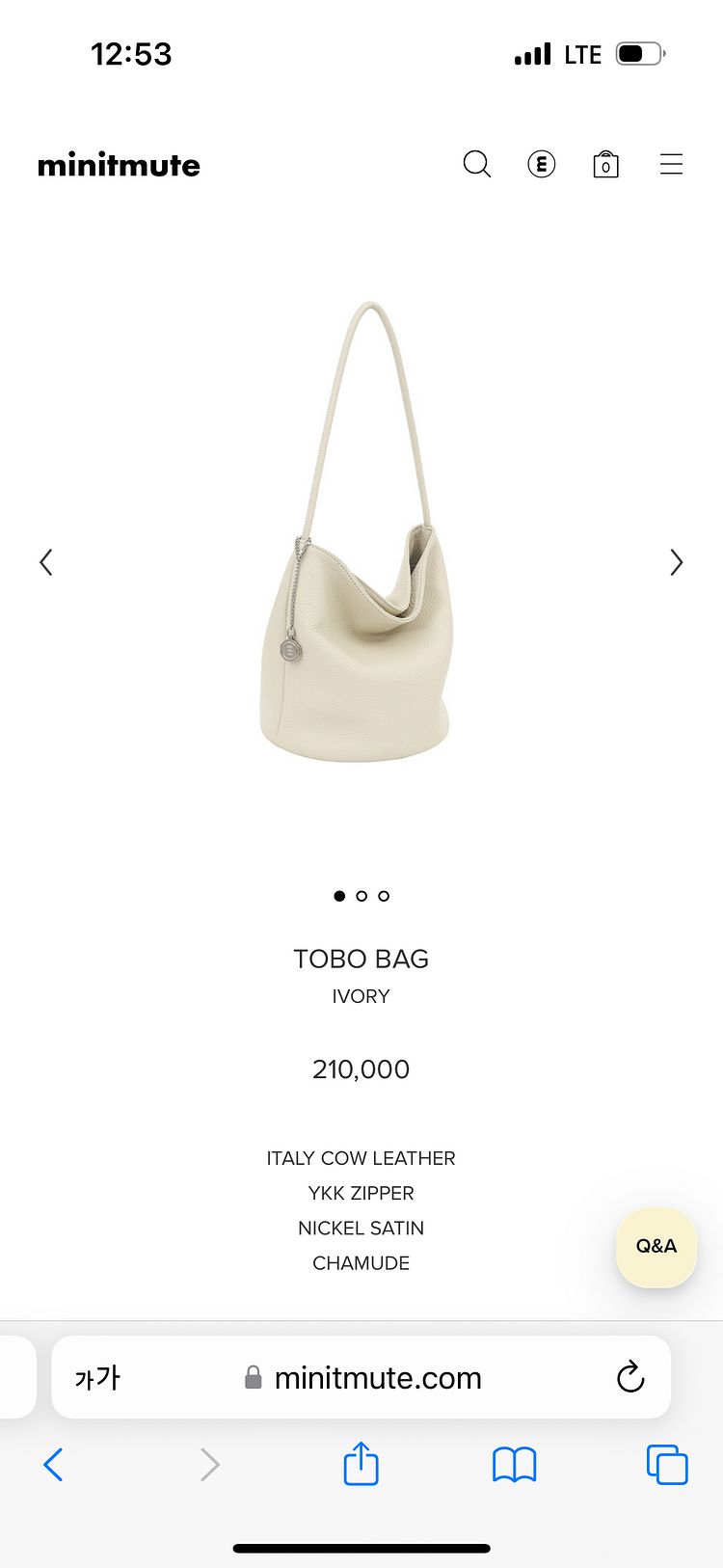Image resolution: width=723 pixels, height=1568 pixels.
Task: Show the next product image
Action: (x=677, y=562)
